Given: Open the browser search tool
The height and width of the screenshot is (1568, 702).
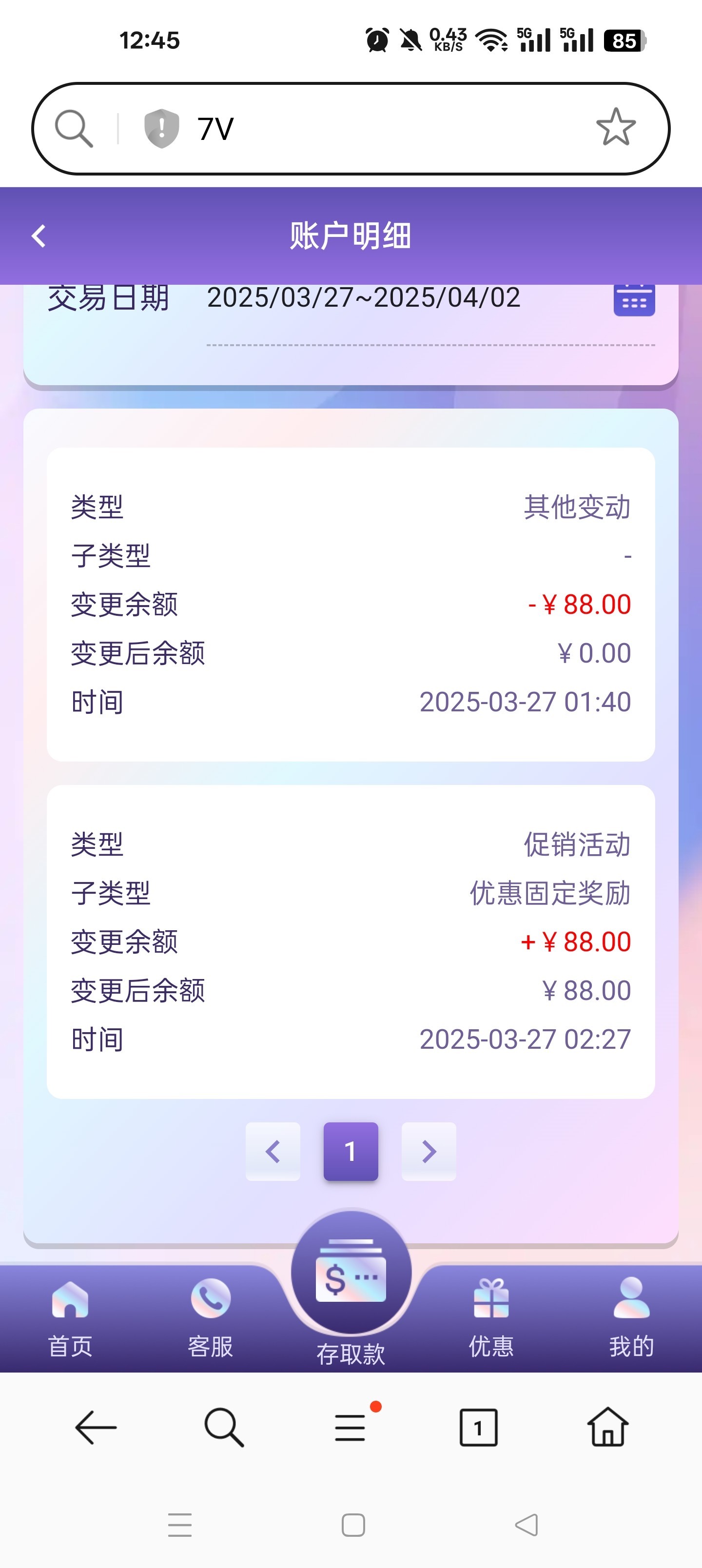Looking at the screenshot, I should tap(224, 1427).
